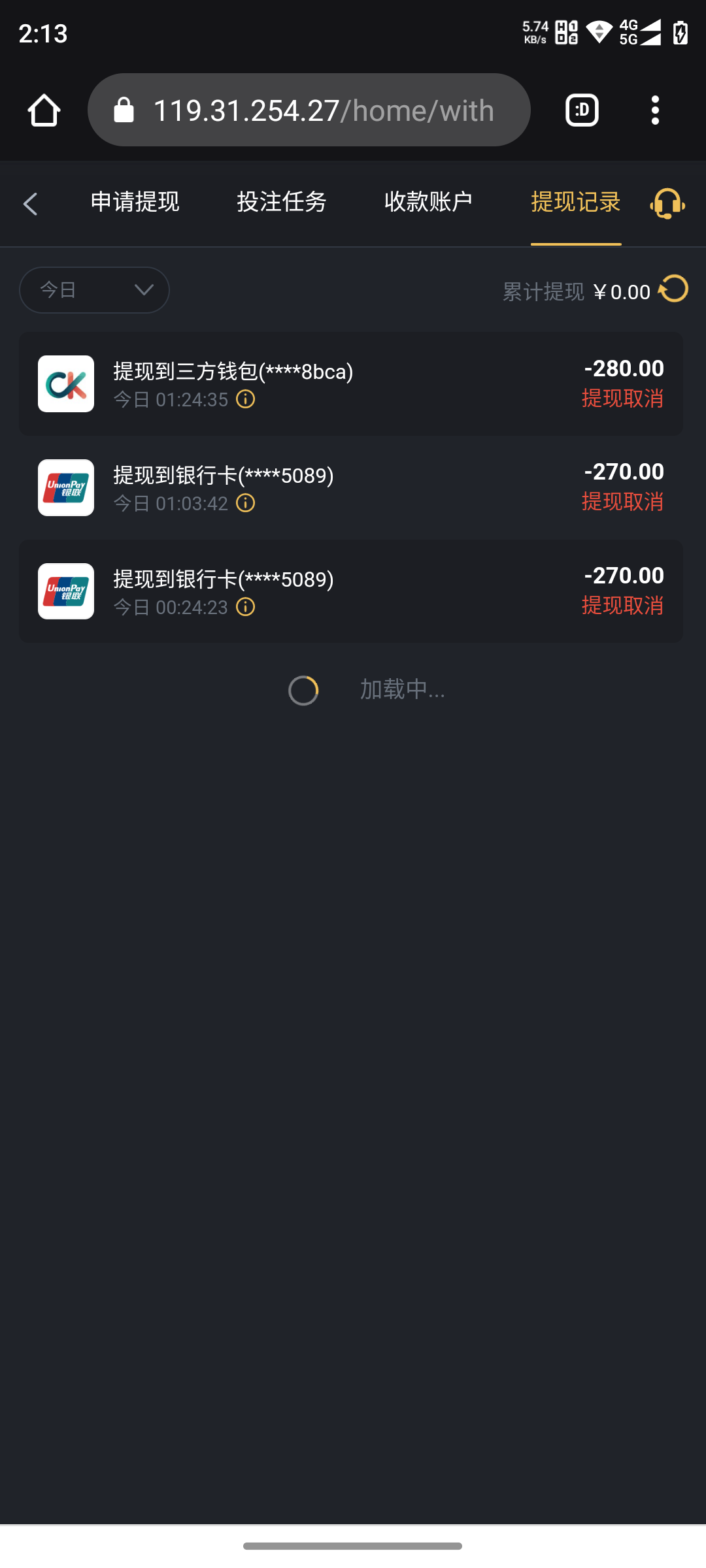This screenshot has width=706, height=1568.
Task: View info icon beside 01:03:42 timestamp
Action: tap(245, 502)
